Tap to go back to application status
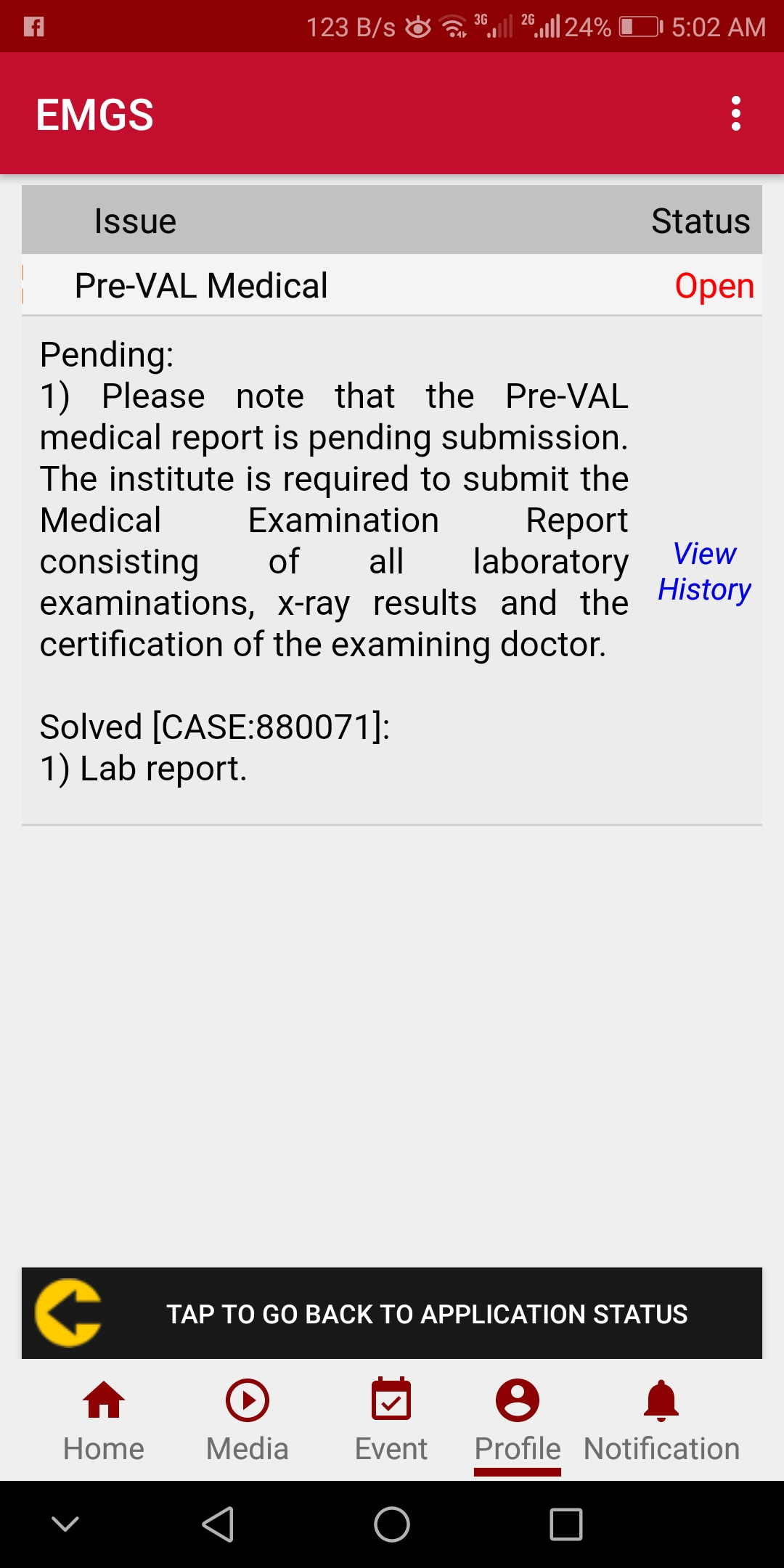Image resolution: width=784 pixels, height=1568 pixels. coord(392,1313)
